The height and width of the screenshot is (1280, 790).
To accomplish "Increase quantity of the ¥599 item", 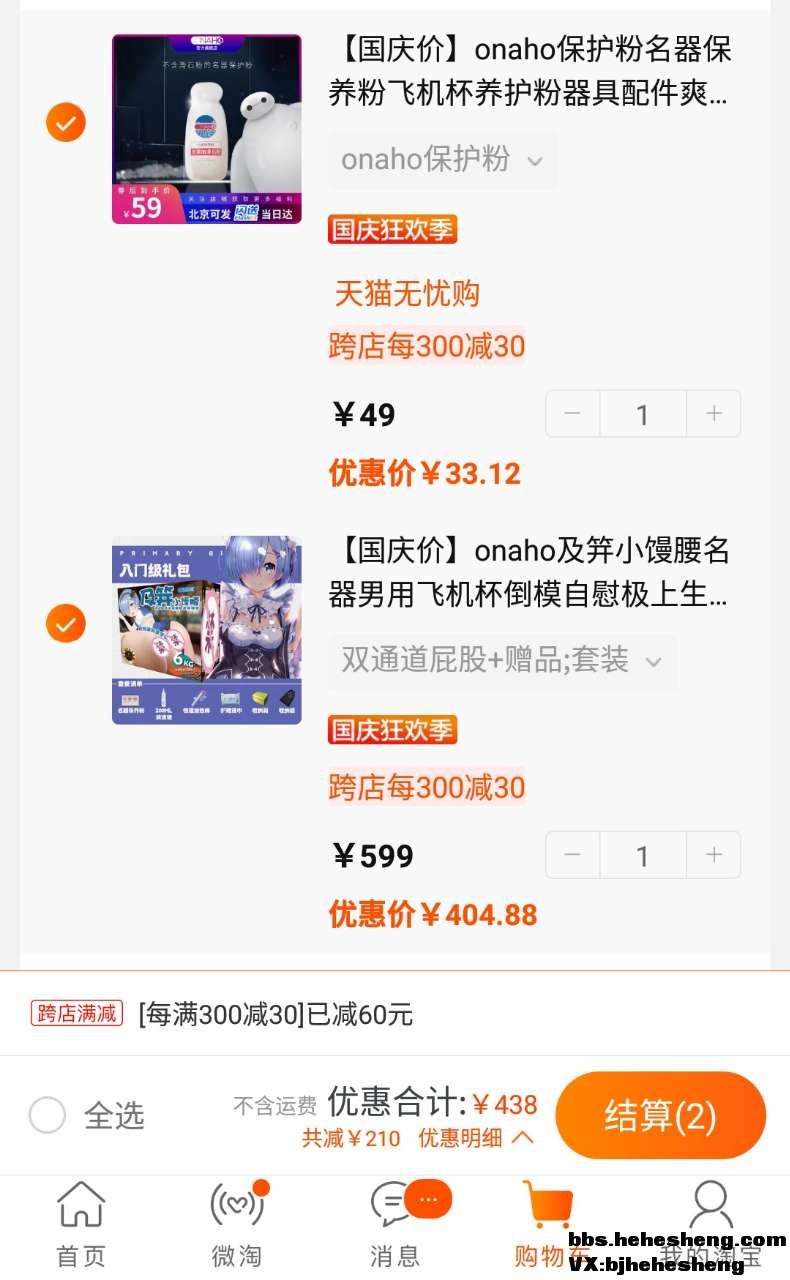I will click(x=713, y=855).
